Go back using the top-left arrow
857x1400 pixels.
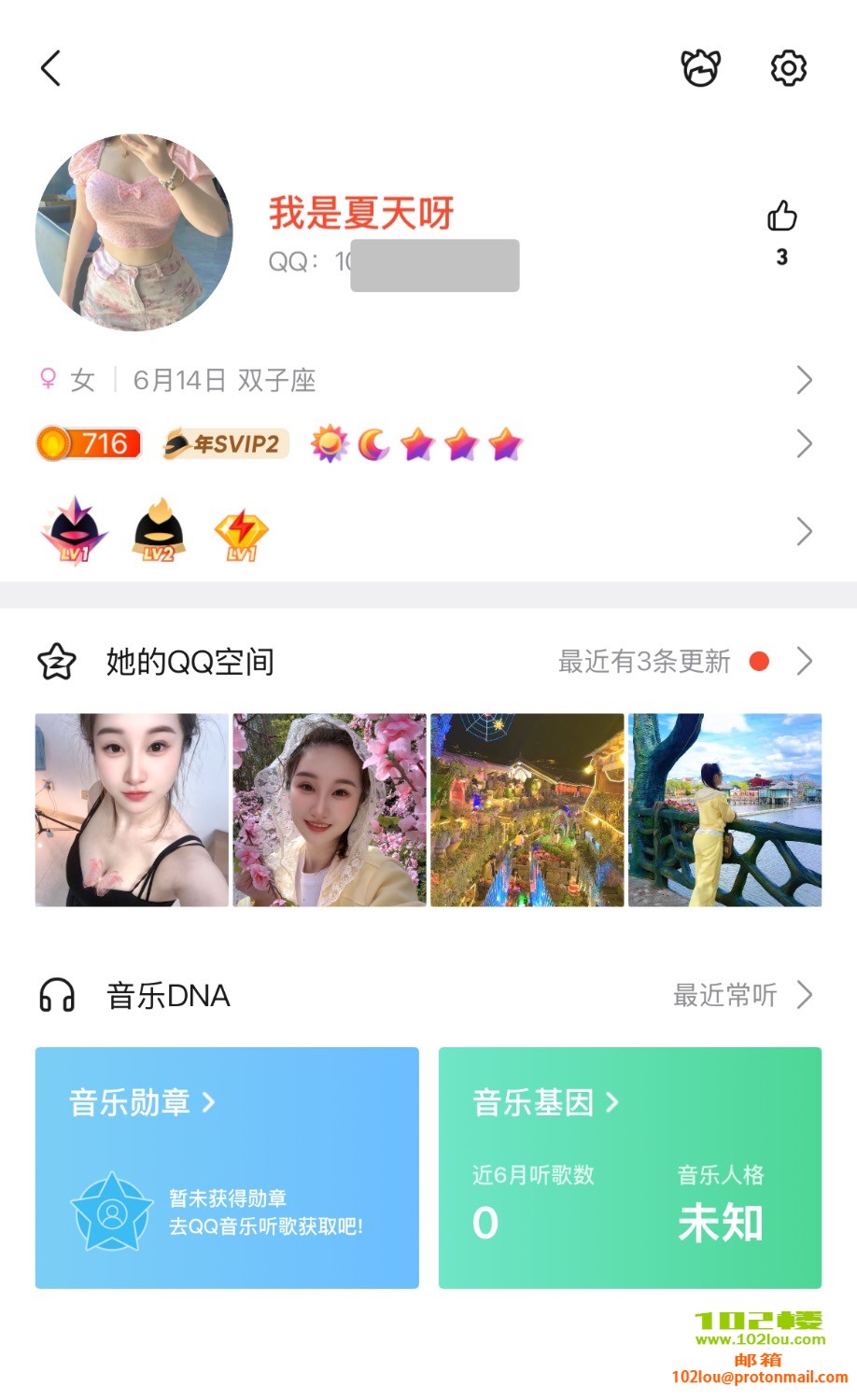tap(51, 68)
